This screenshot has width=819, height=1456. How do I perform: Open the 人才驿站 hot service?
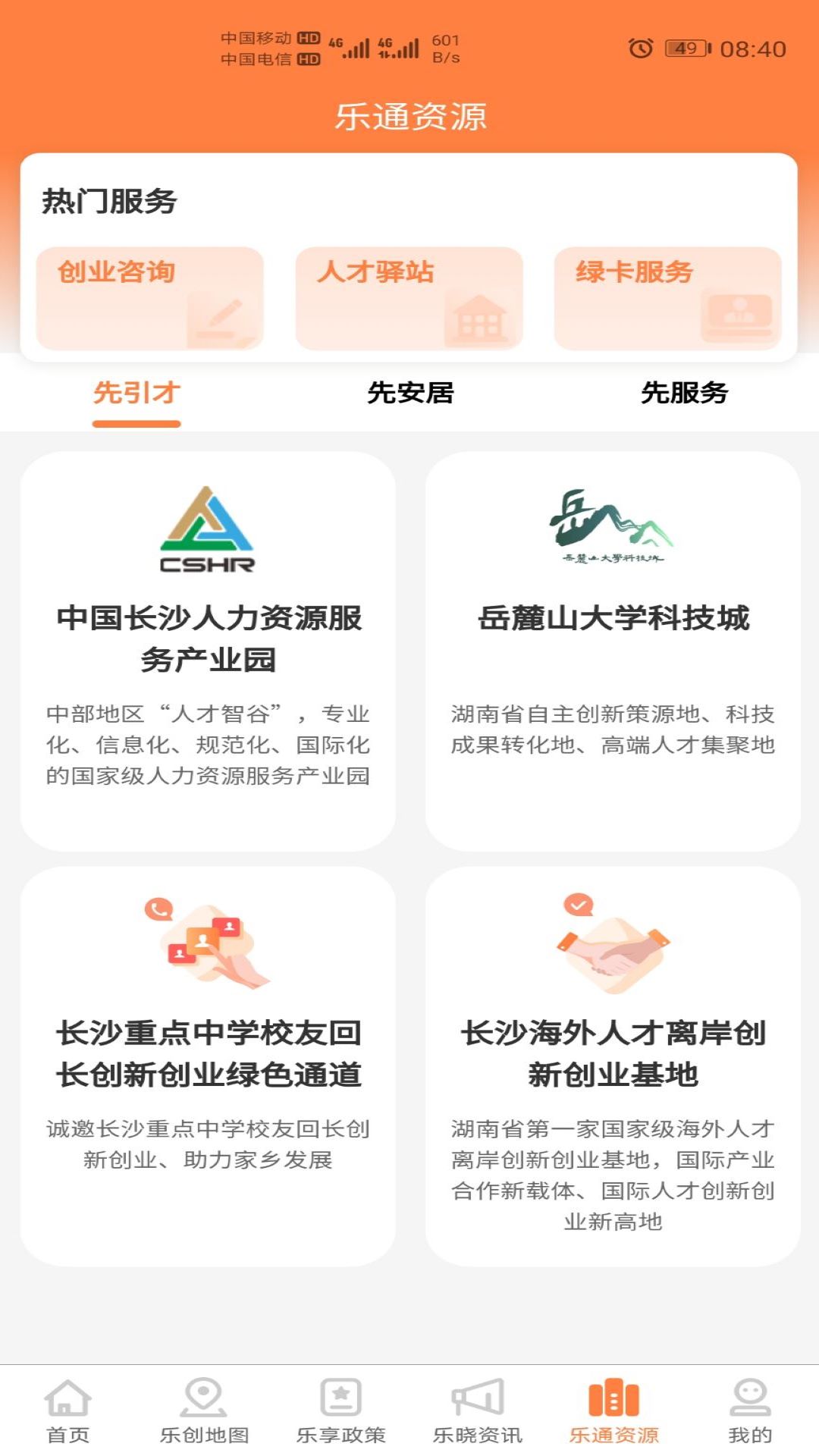coord(409,298)
